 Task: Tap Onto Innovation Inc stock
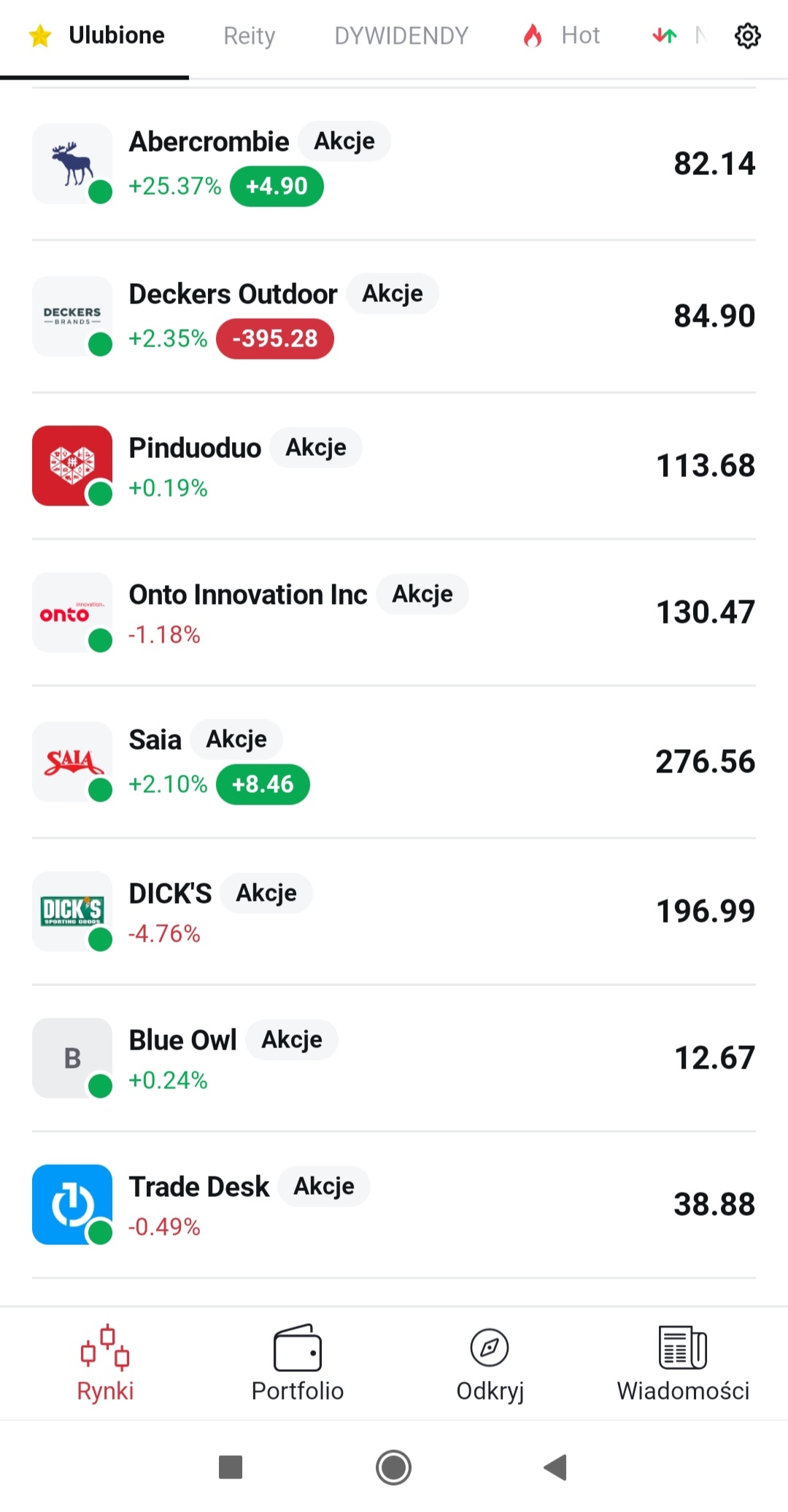click(394, 613)
